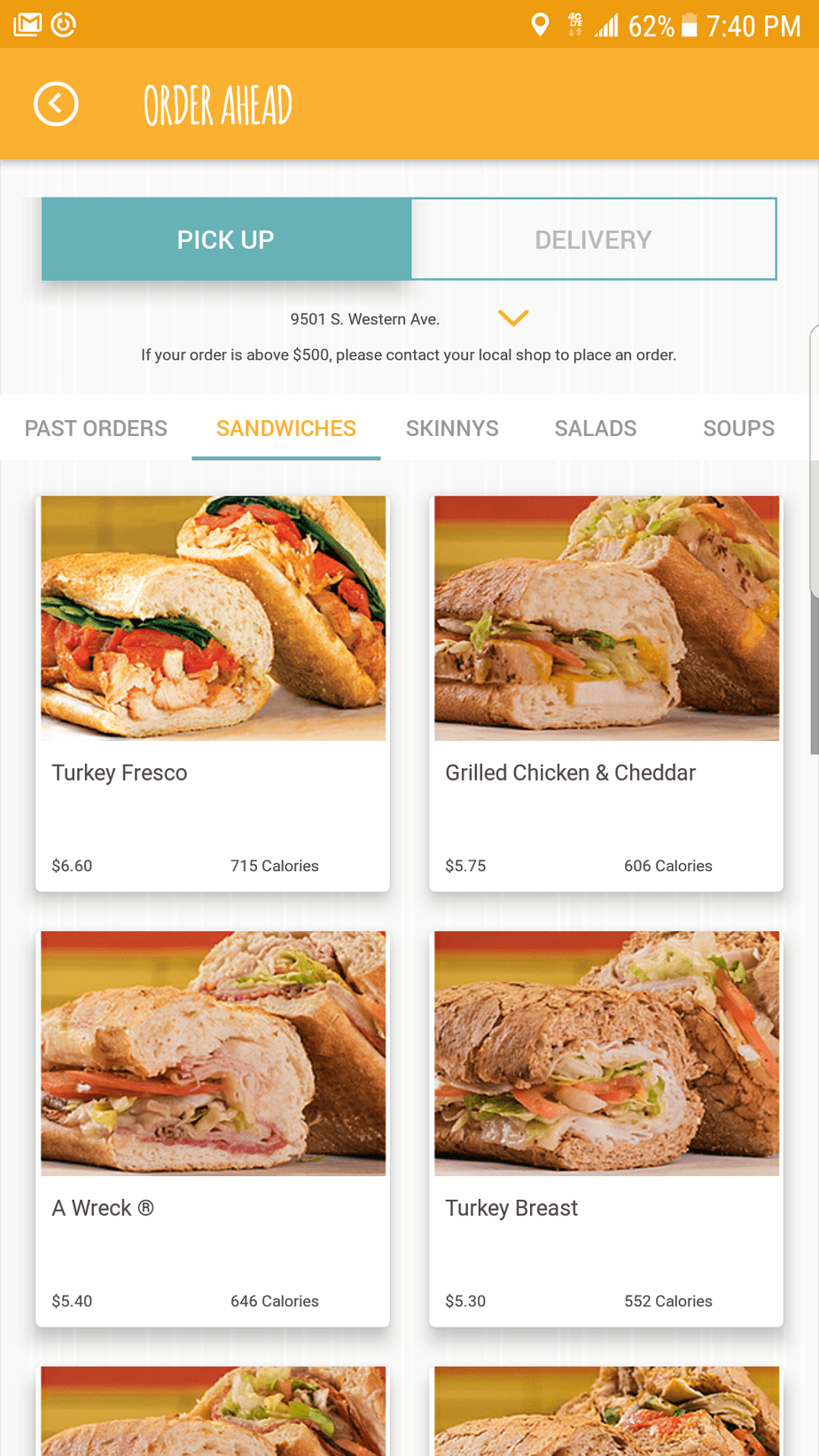
Task: Select the Sandwiches tab
Action: (x=285, y=429)
